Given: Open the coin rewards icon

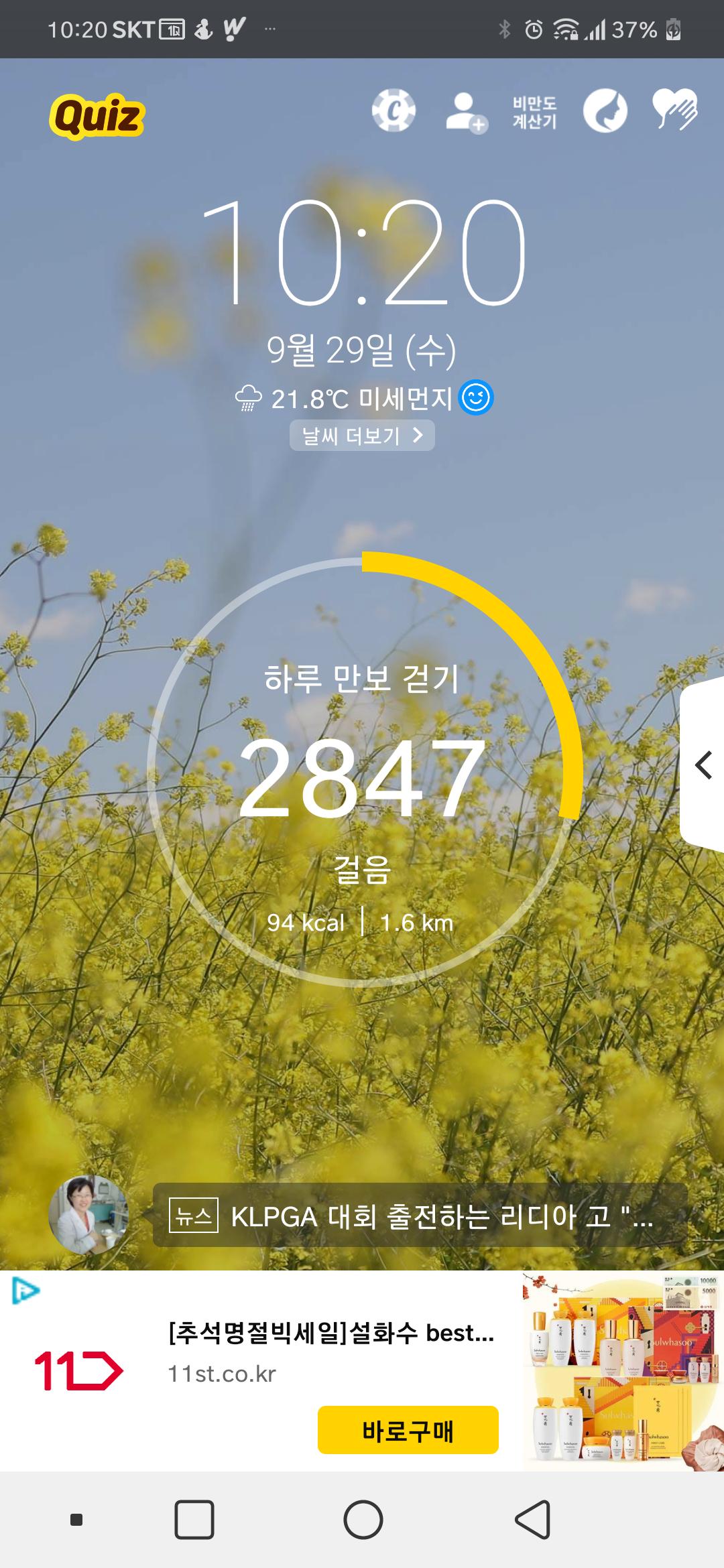Looking at the screenshot, I should click(x=394, y=111).
